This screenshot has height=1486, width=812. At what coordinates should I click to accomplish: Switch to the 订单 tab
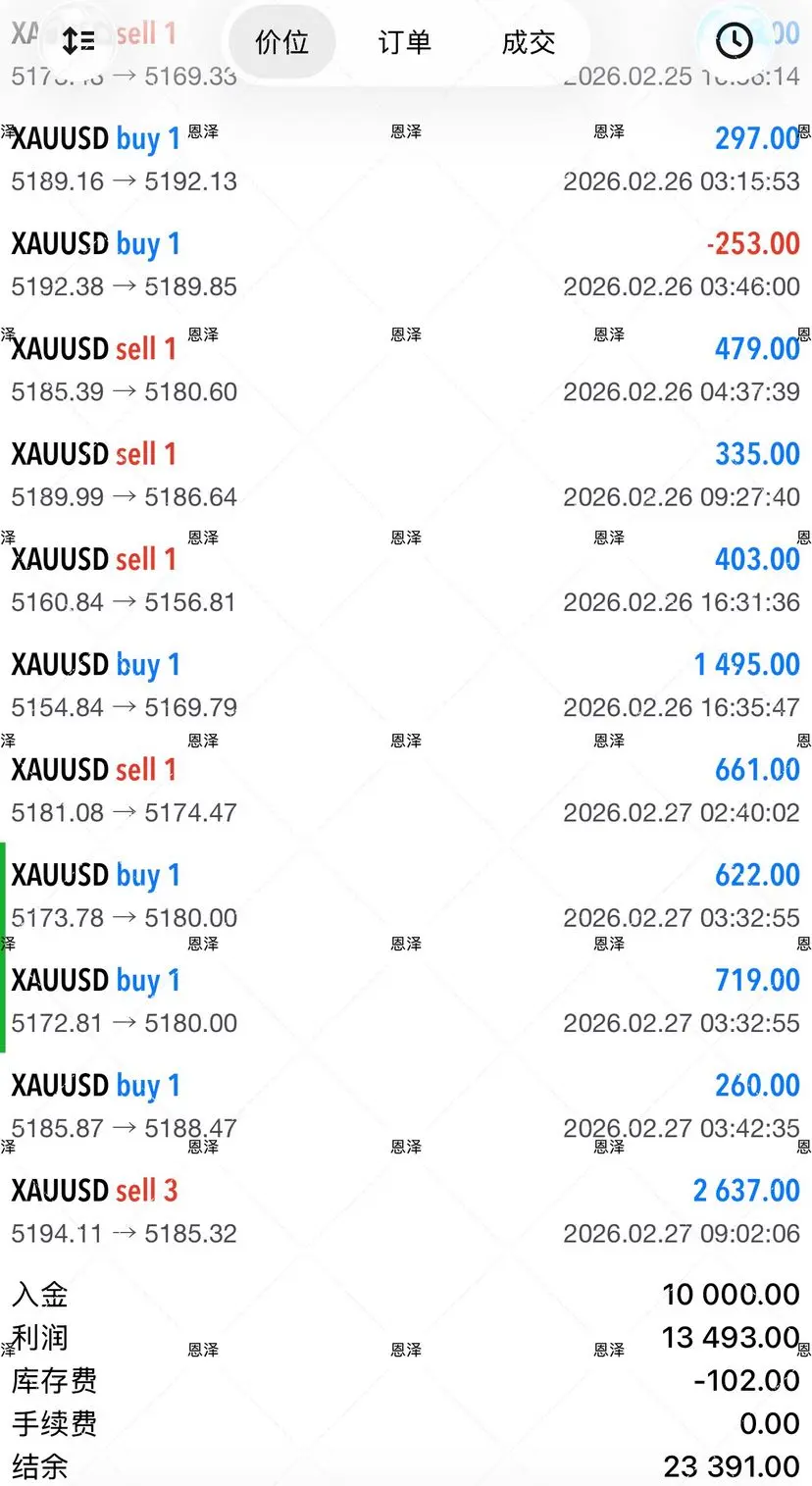pos(404,42)
